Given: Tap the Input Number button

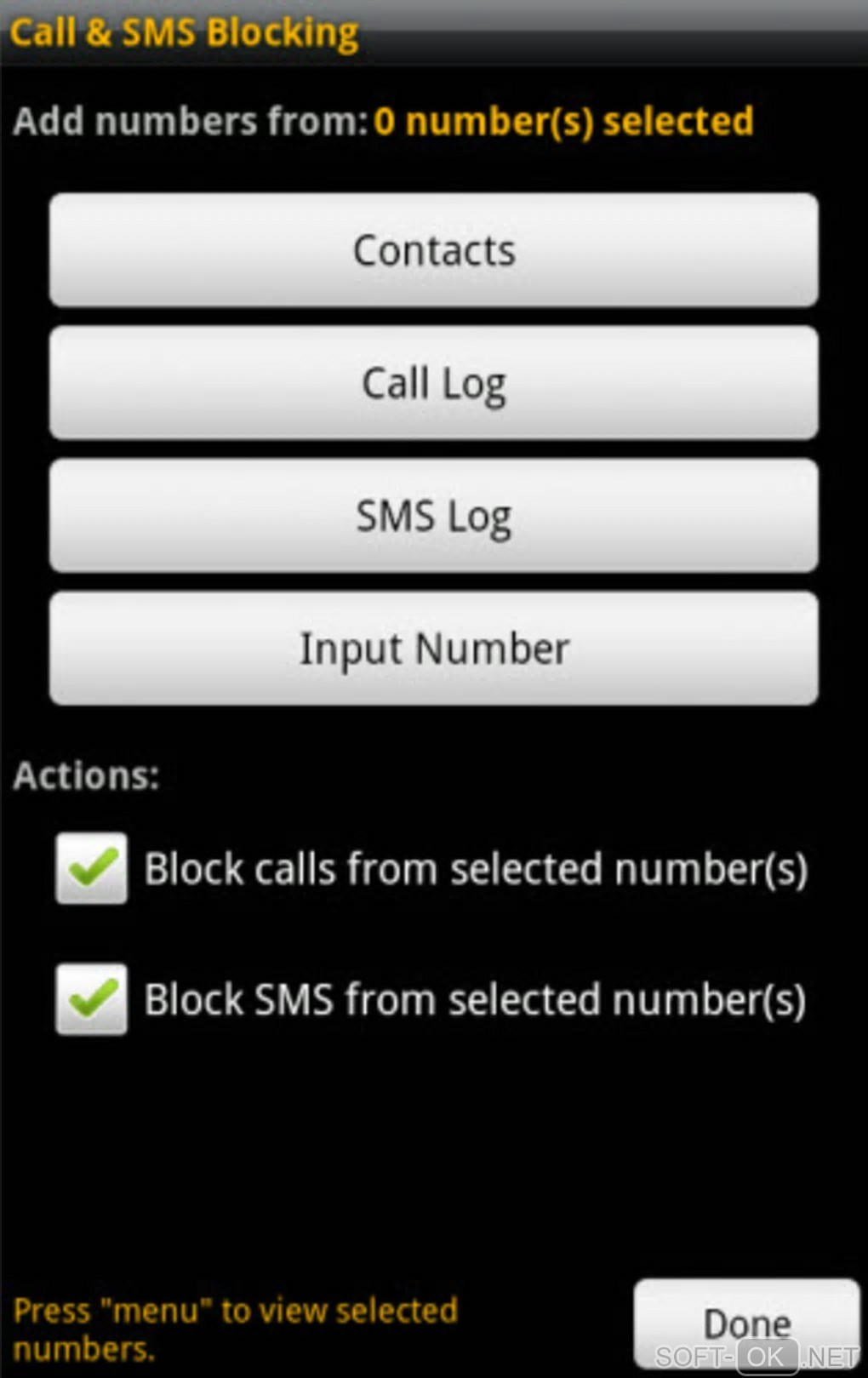Looking at the screenshot, I should [x=433, y=649].
